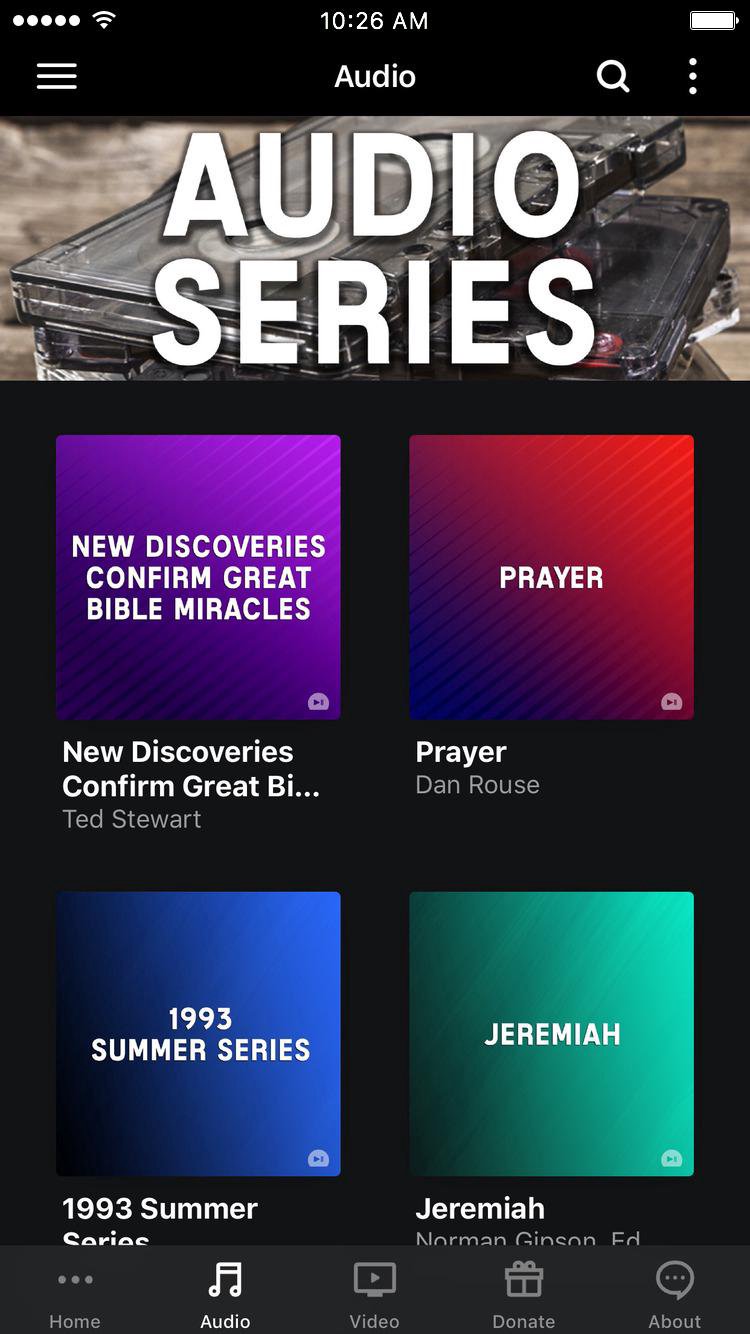Viewport: 750px width, 1334px height.
Task: Open the Prayer series title
Action: pos(460,751)
